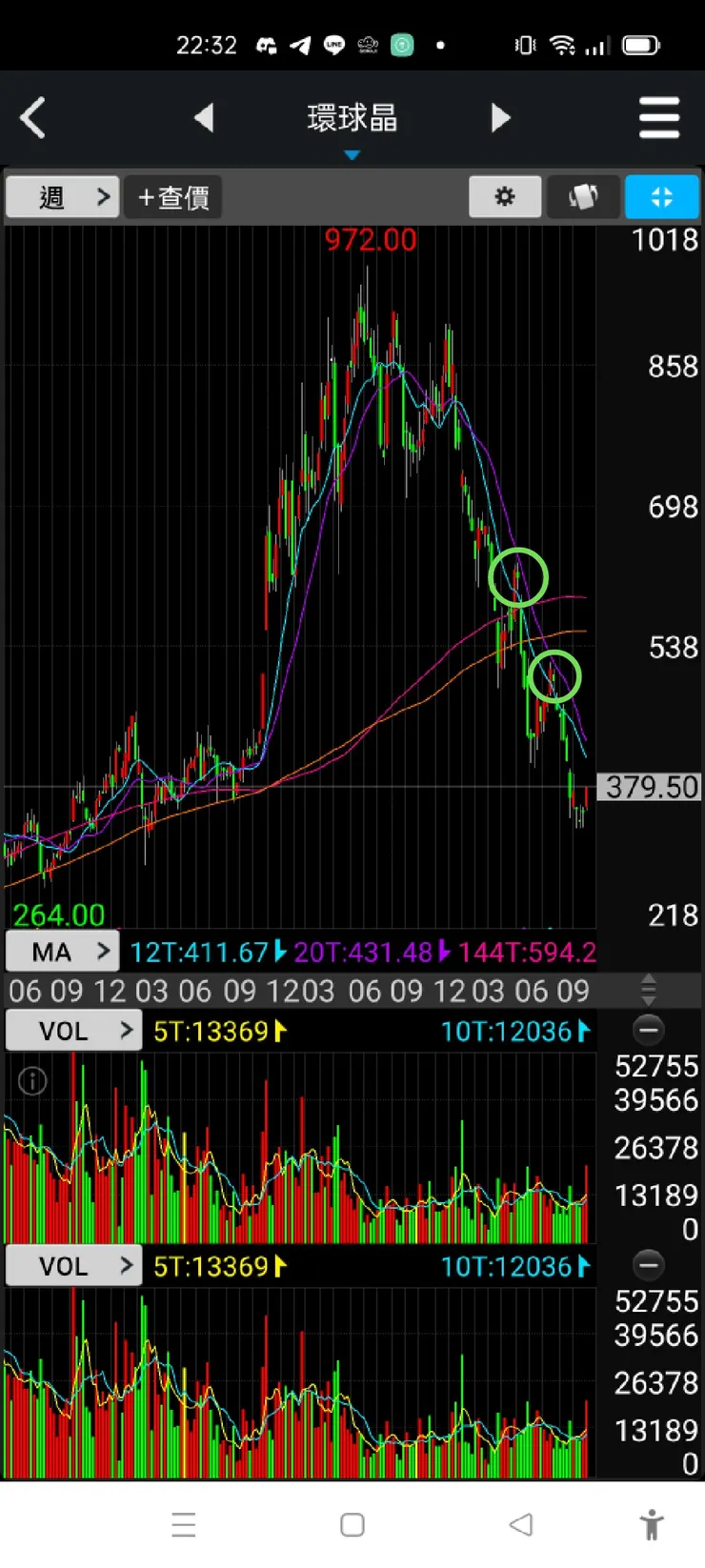Switch to the previous stock
The height and width of the screenshot is (1568, 705).
coord(204,118)
